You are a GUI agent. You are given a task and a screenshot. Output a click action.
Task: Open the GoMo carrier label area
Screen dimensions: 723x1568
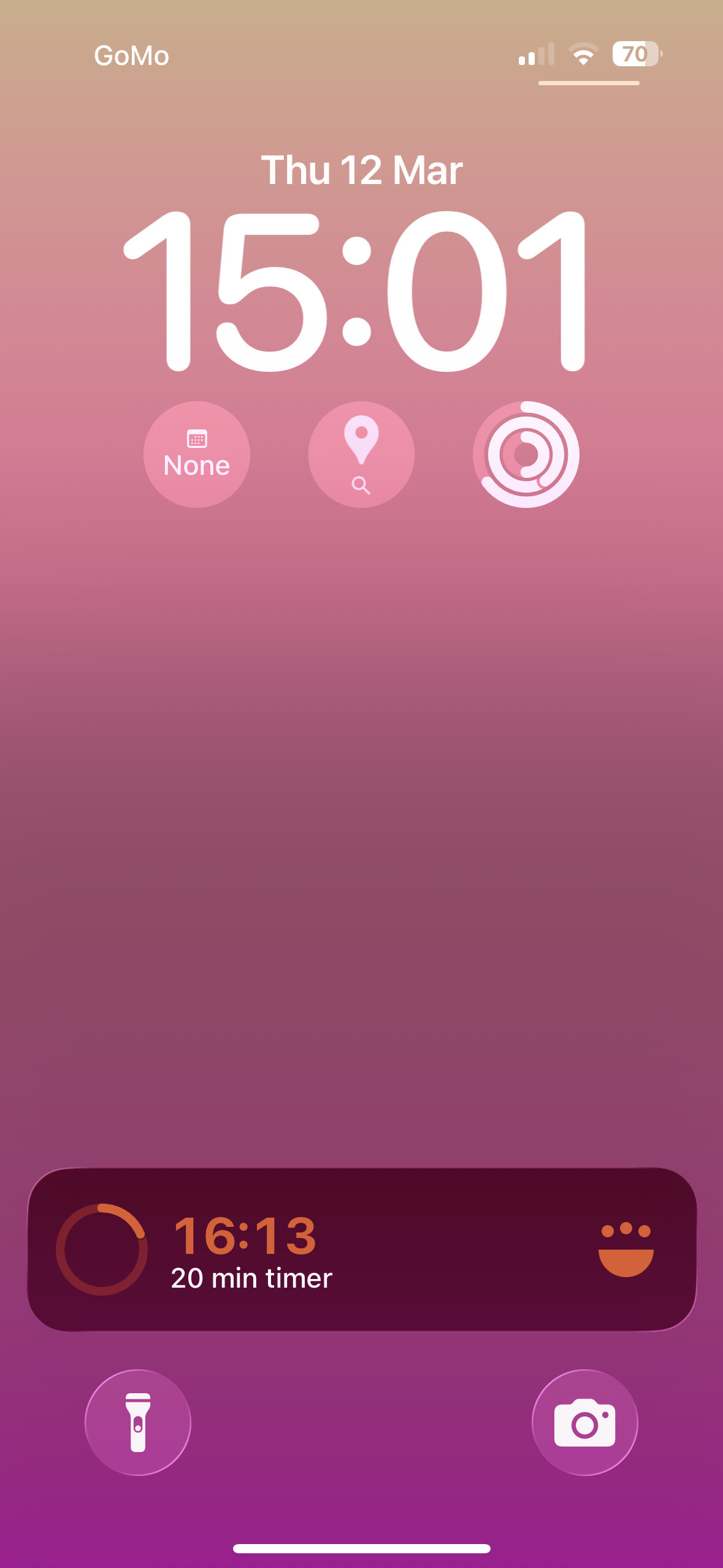(132, 55)
